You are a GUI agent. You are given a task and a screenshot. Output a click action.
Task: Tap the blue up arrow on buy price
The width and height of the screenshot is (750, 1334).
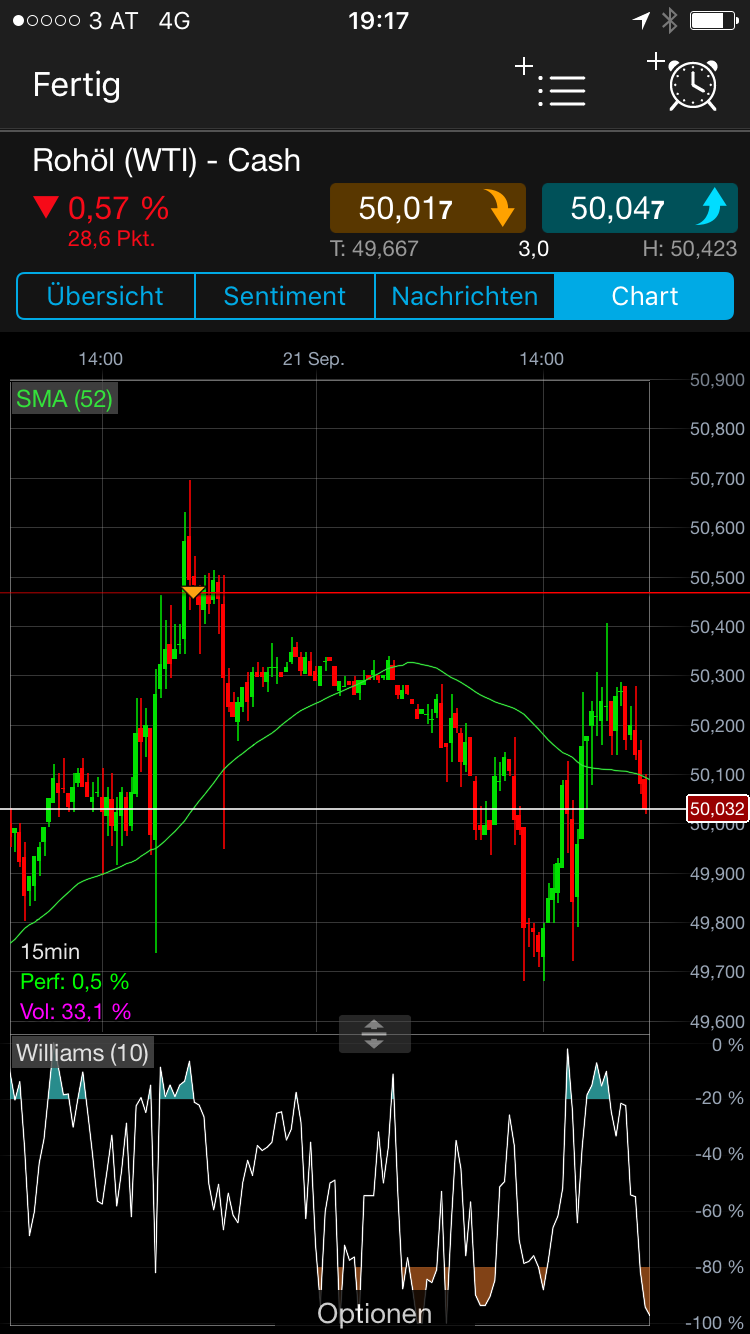tap(713, 208)
